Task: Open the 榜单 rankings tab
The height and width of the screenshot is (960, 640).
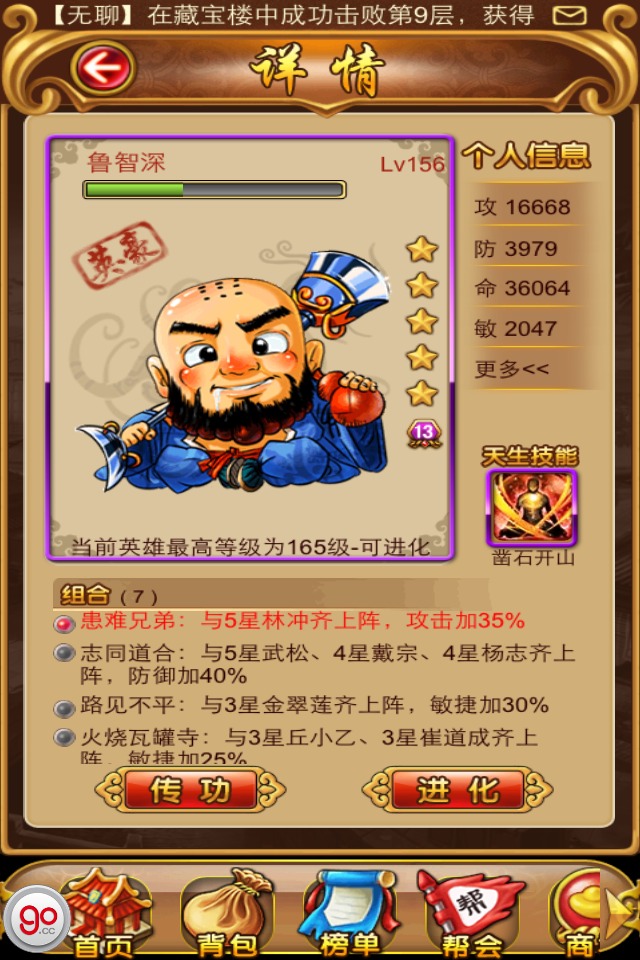Action: 350,912
